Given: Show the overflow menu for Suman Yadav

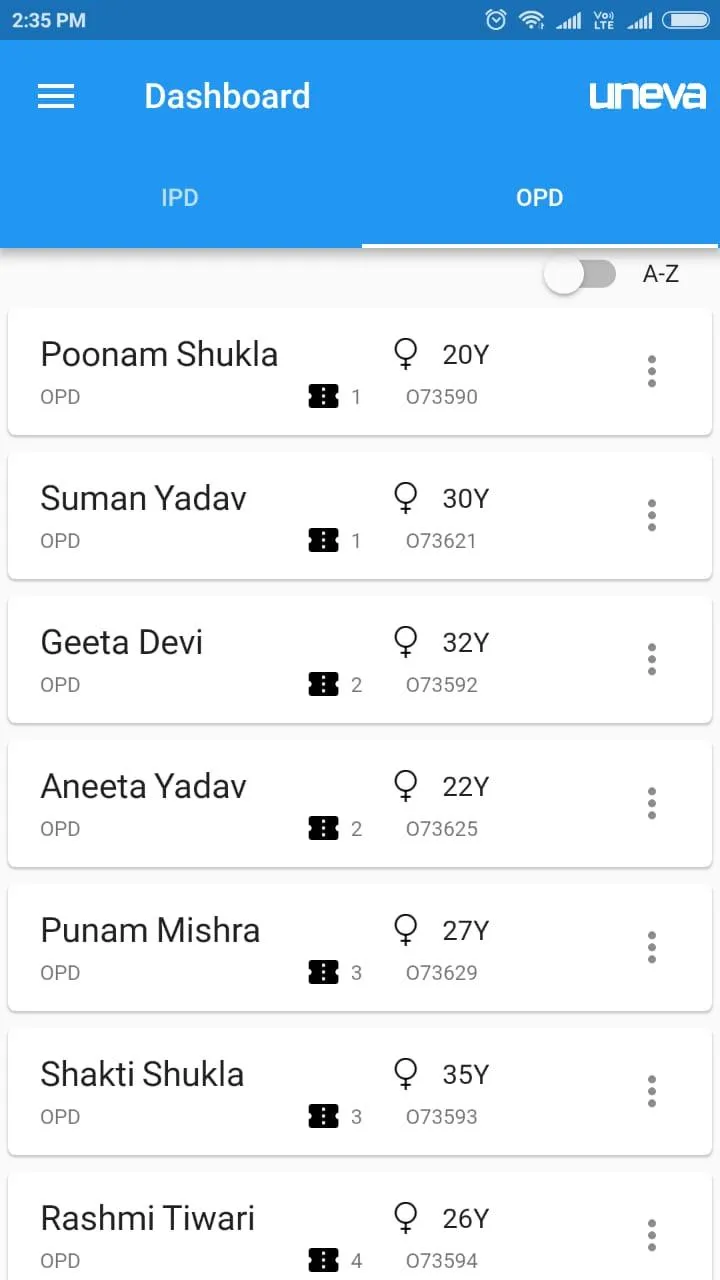Looking at the screenshot, I should [x=652, y=515].
